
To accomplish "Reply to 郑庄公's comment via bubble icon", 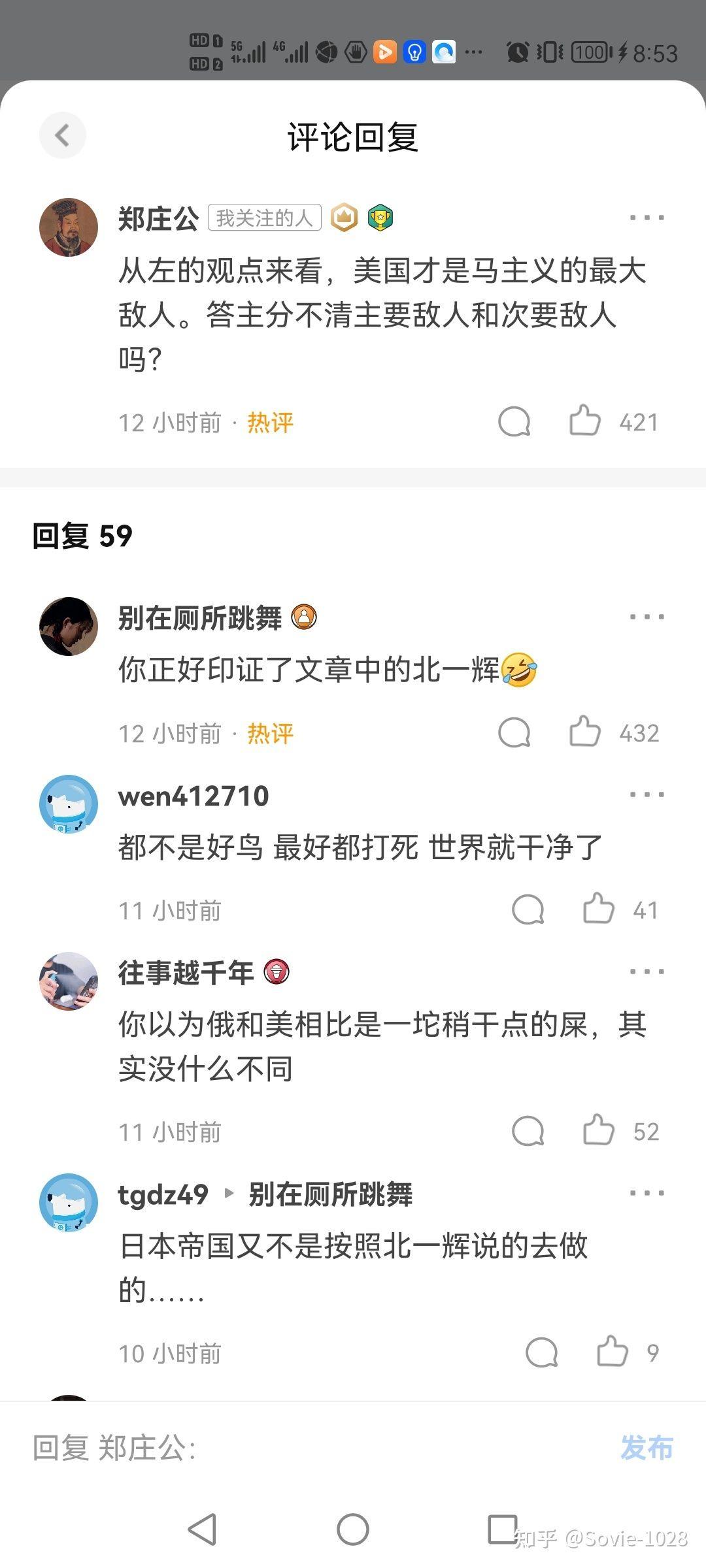I will coord(514,421).
